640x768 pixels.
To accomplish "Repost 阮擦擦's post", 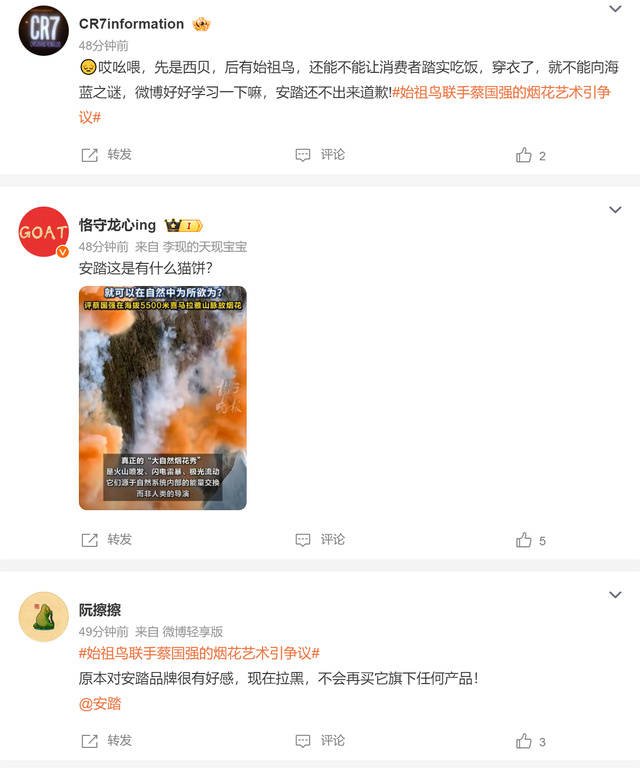I will tap(106, 740).
